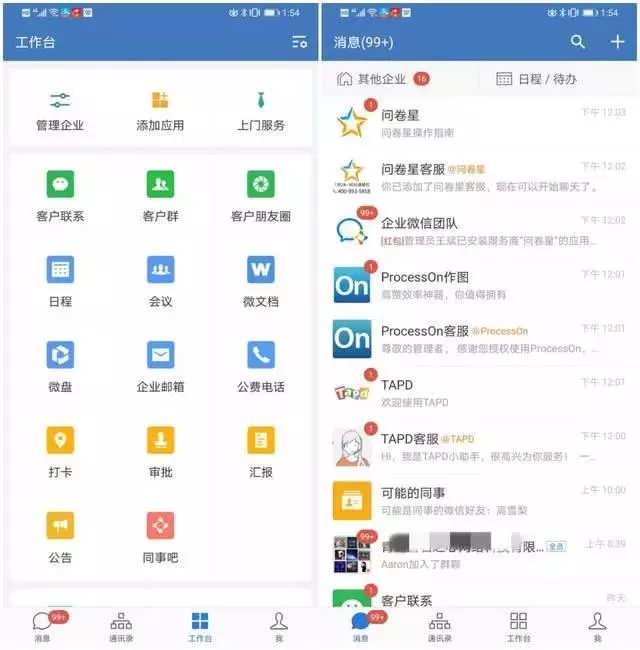Open 管理企业
This screenshot has height=650, width=640.
60,110
